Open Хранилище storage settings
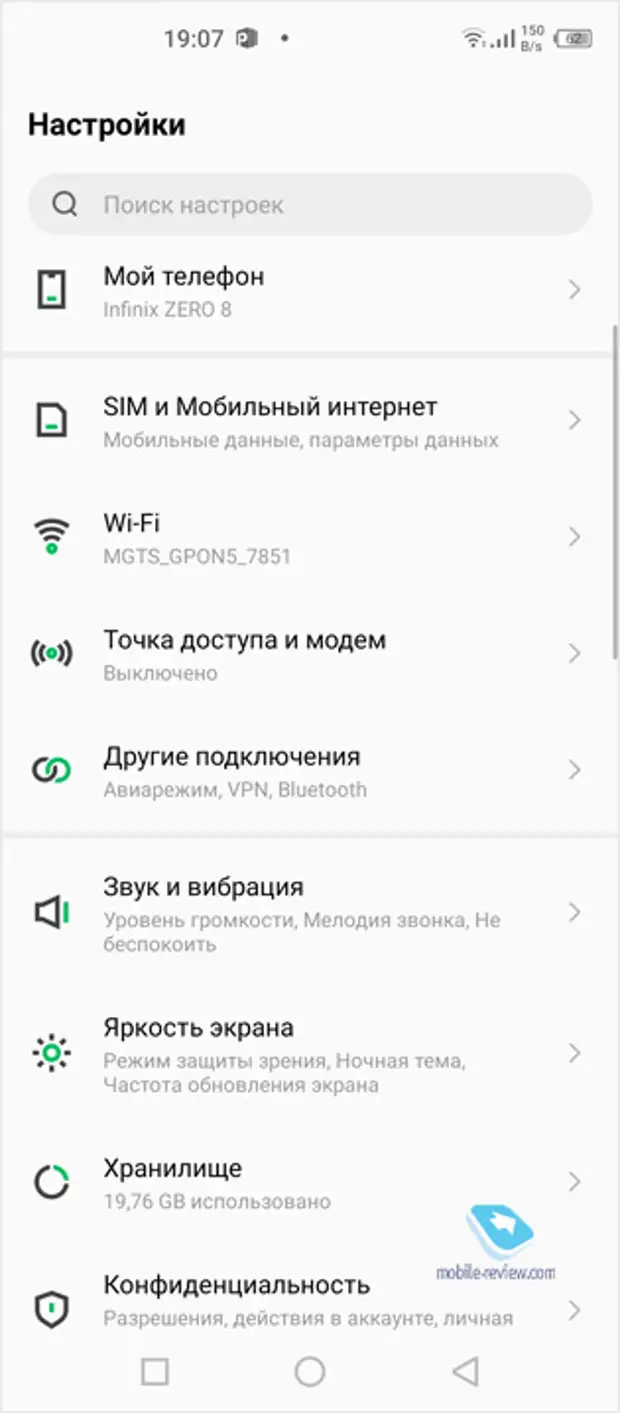The width and height of the screenshot is (620, 1413). pyautogui.click(x=310, y=1183)
